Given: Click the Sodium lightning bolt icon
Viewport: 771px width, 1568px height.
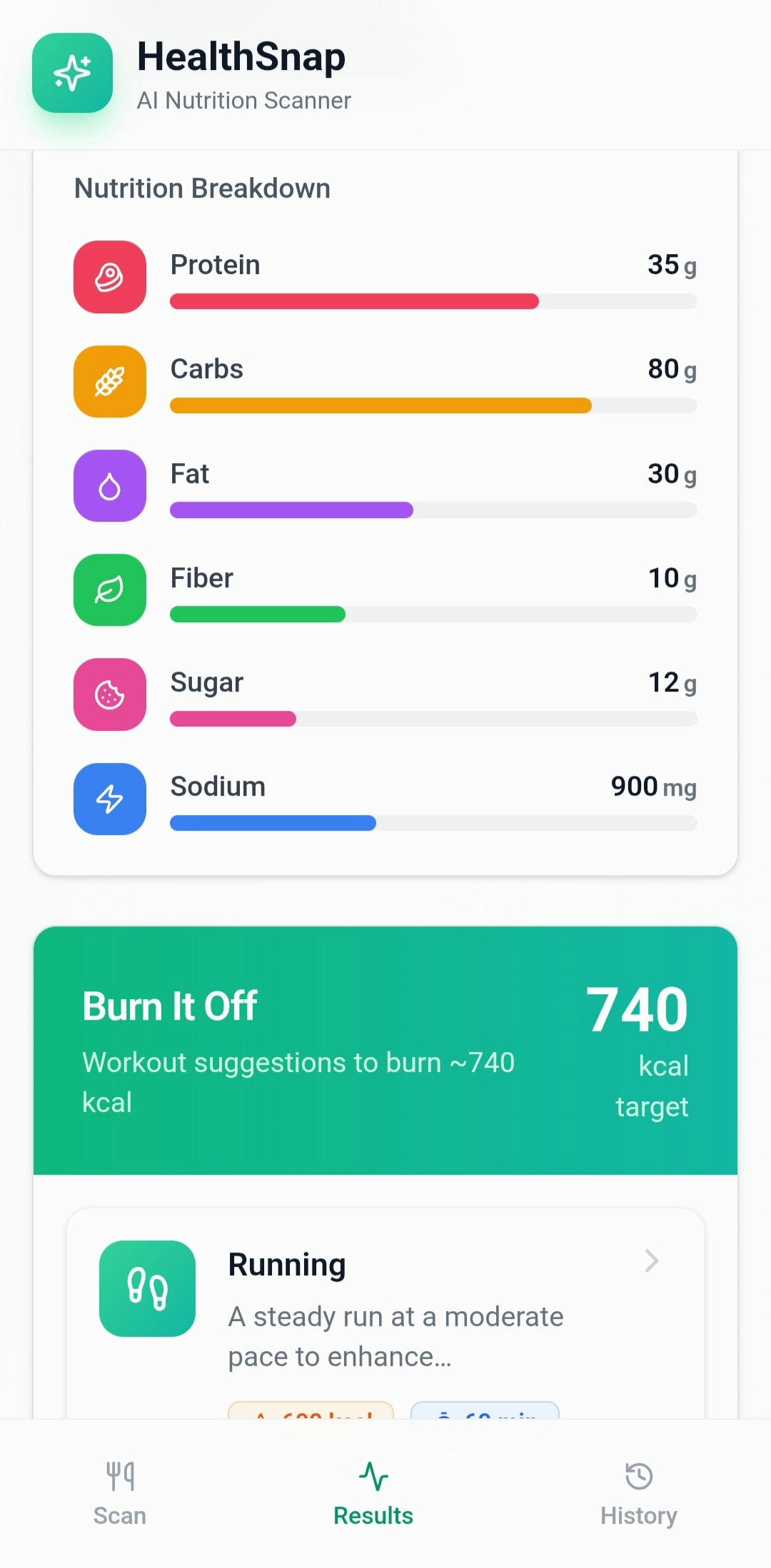Looking at the screenshot, I should tap(109, 799).
